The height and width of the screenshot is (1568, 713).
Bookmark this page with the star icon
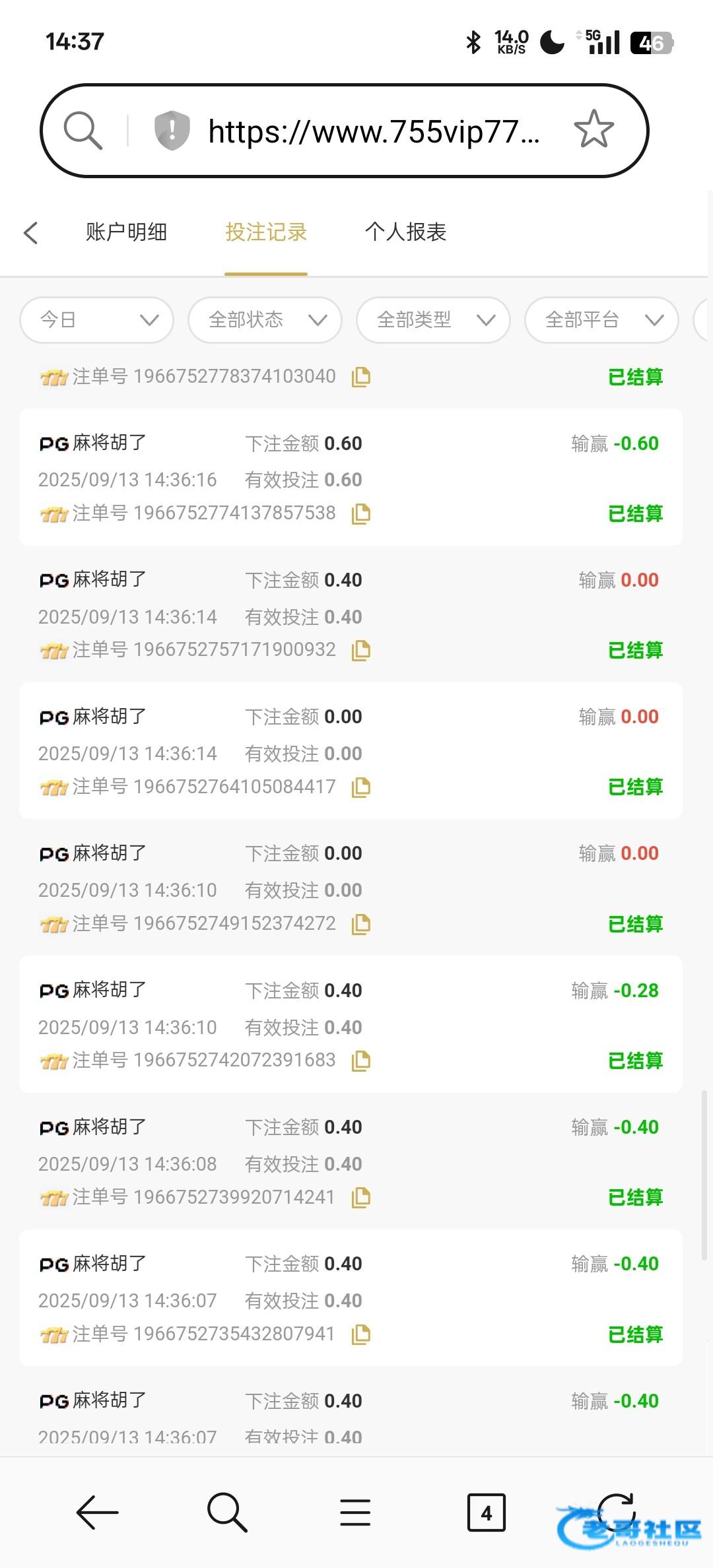point(594,129)
